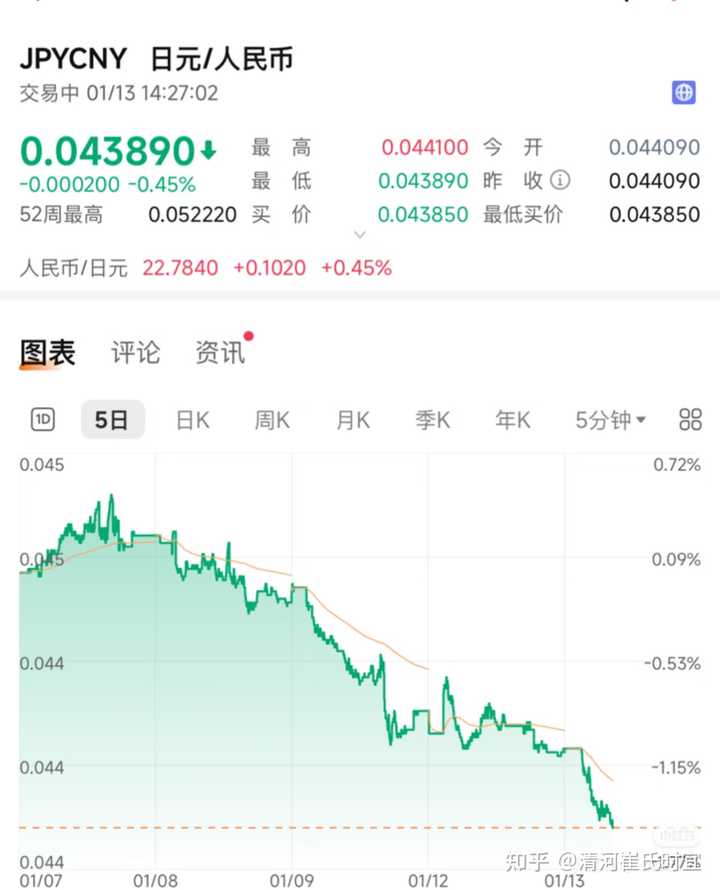Viewport: 720px width, 890px height.
Task: Show the 年K yearly candlestick chart
Action: 512,420
